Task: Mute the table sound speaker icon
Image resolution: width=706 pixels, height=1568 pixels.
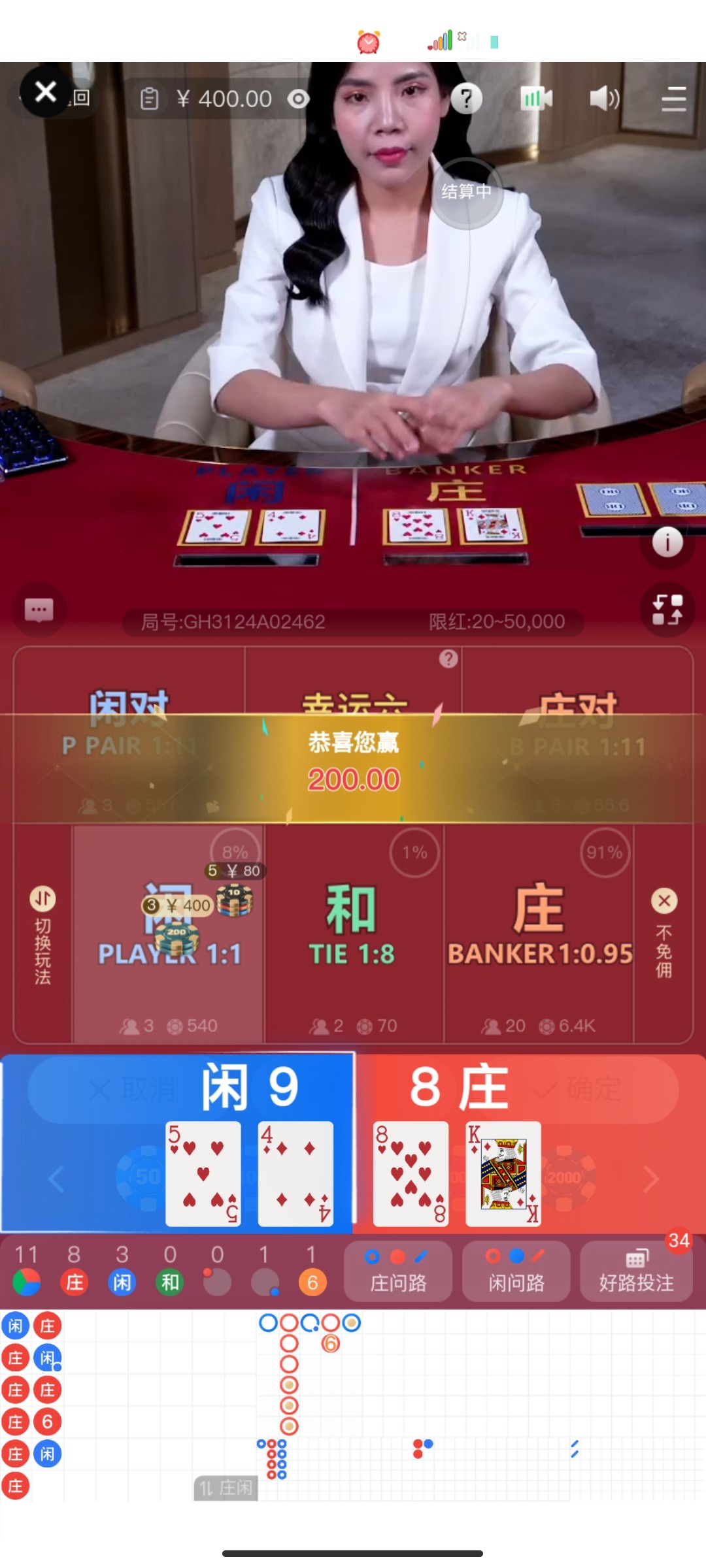Action: (604, 99)
